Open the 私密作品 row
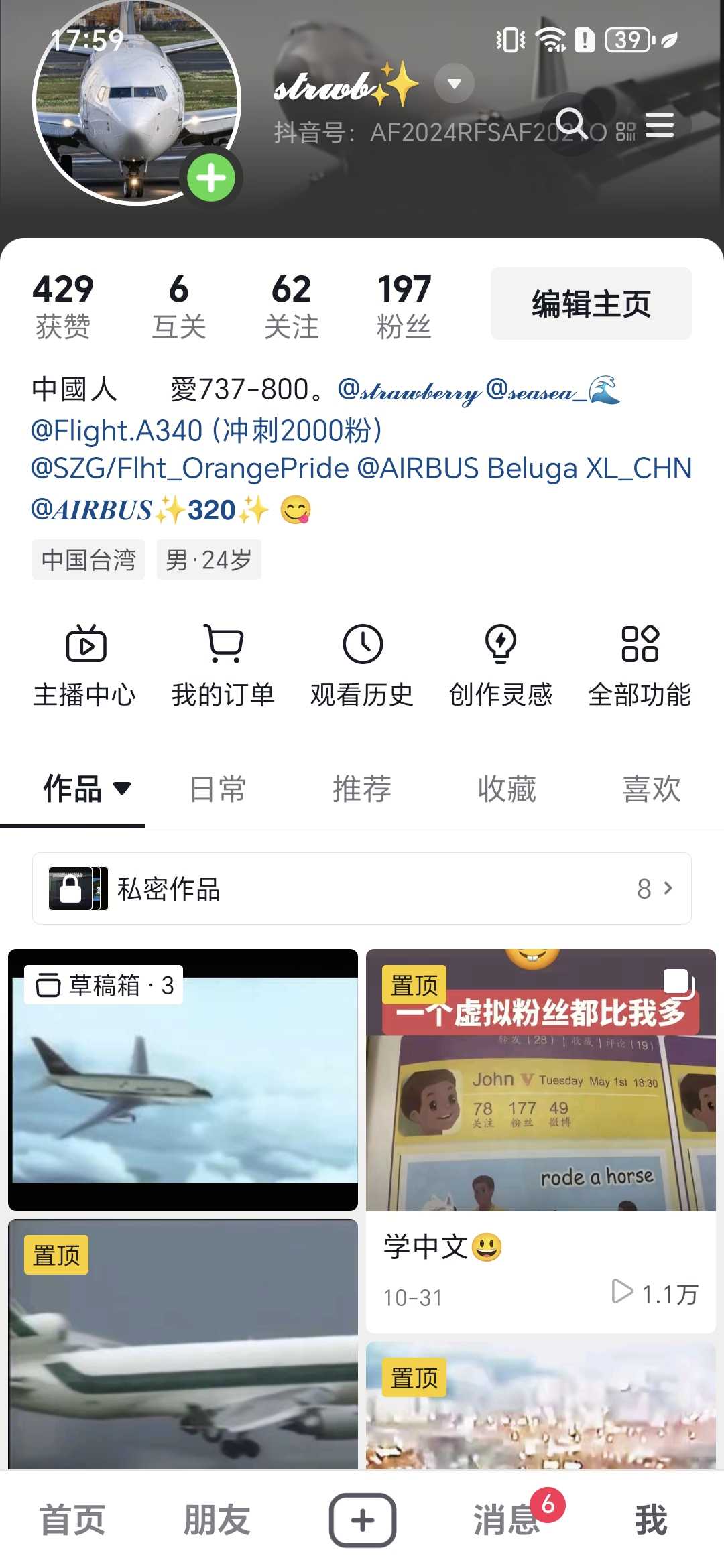Image resolution: width=724 pixels, height=1568 pixels. point(362,889)
